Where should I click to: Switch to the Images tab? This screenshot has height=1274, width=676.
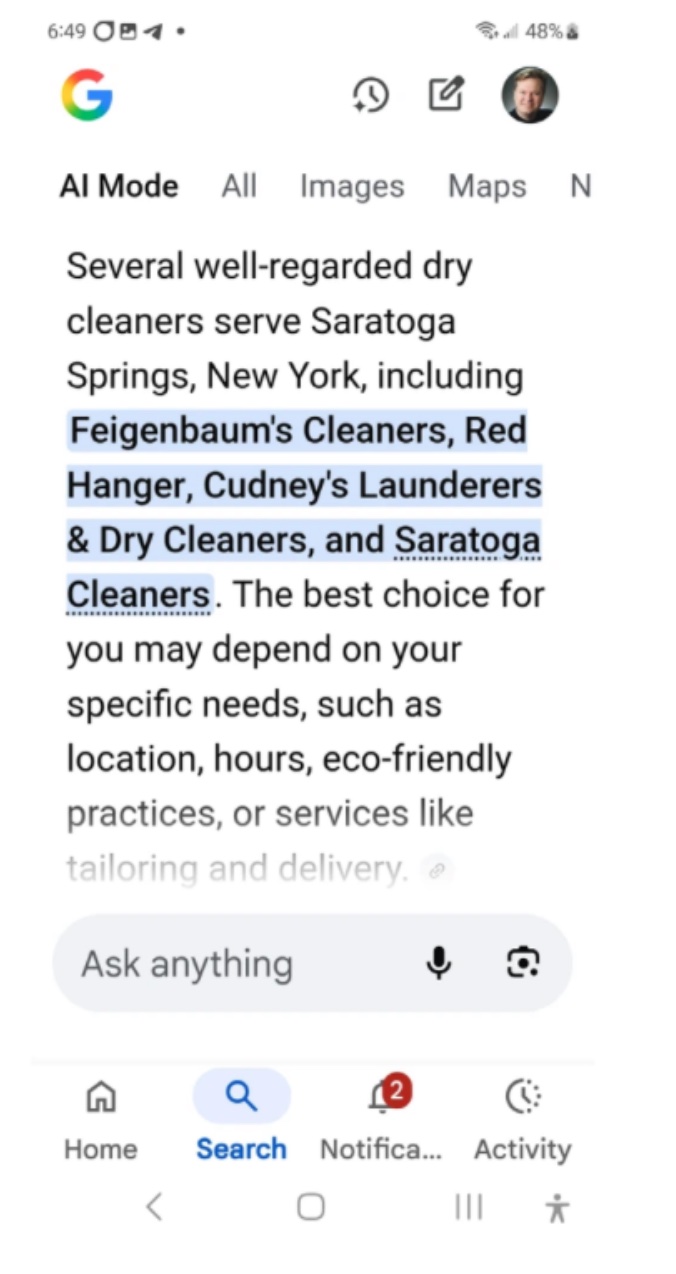pos(352,186)
